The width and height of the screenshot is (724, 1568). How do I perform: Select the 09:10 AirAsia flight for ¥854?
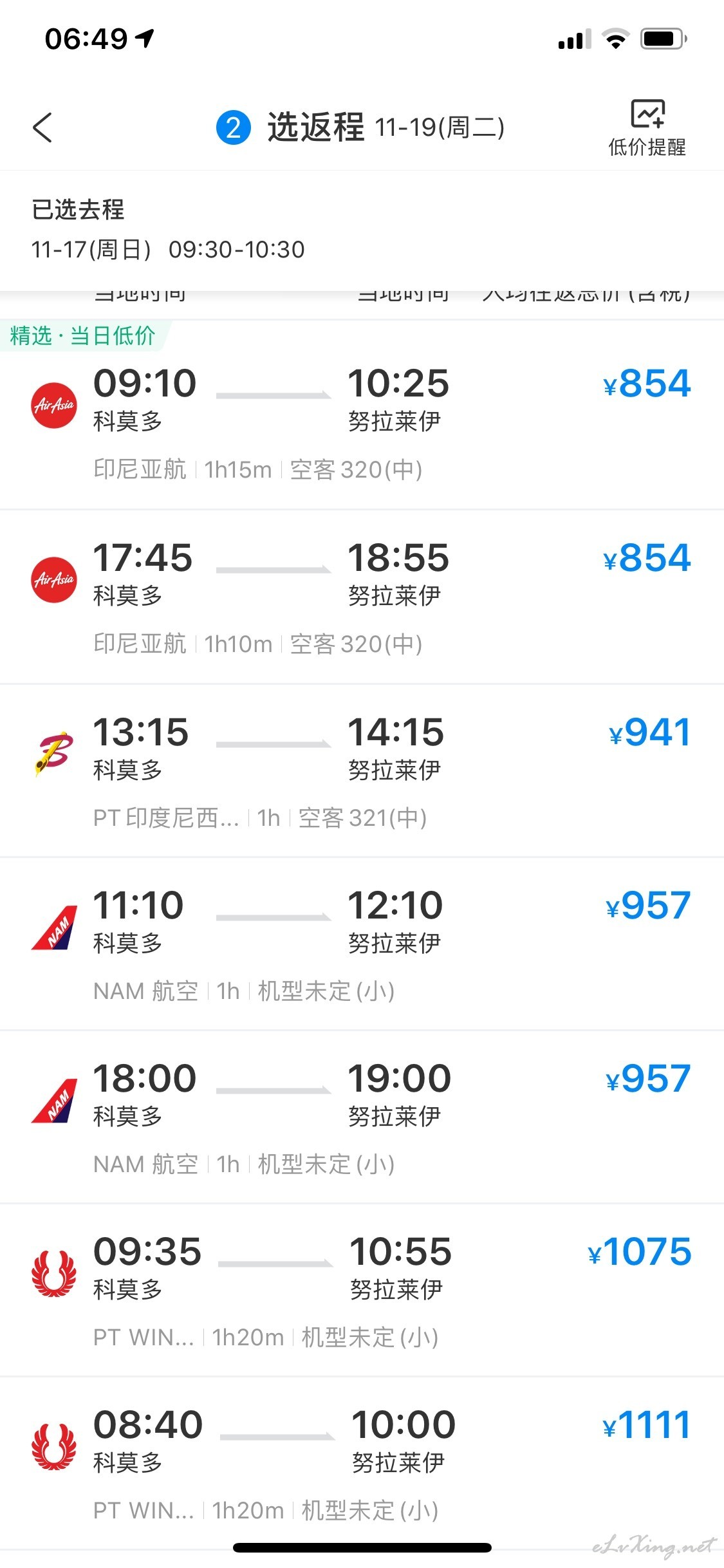coord(362,415)
